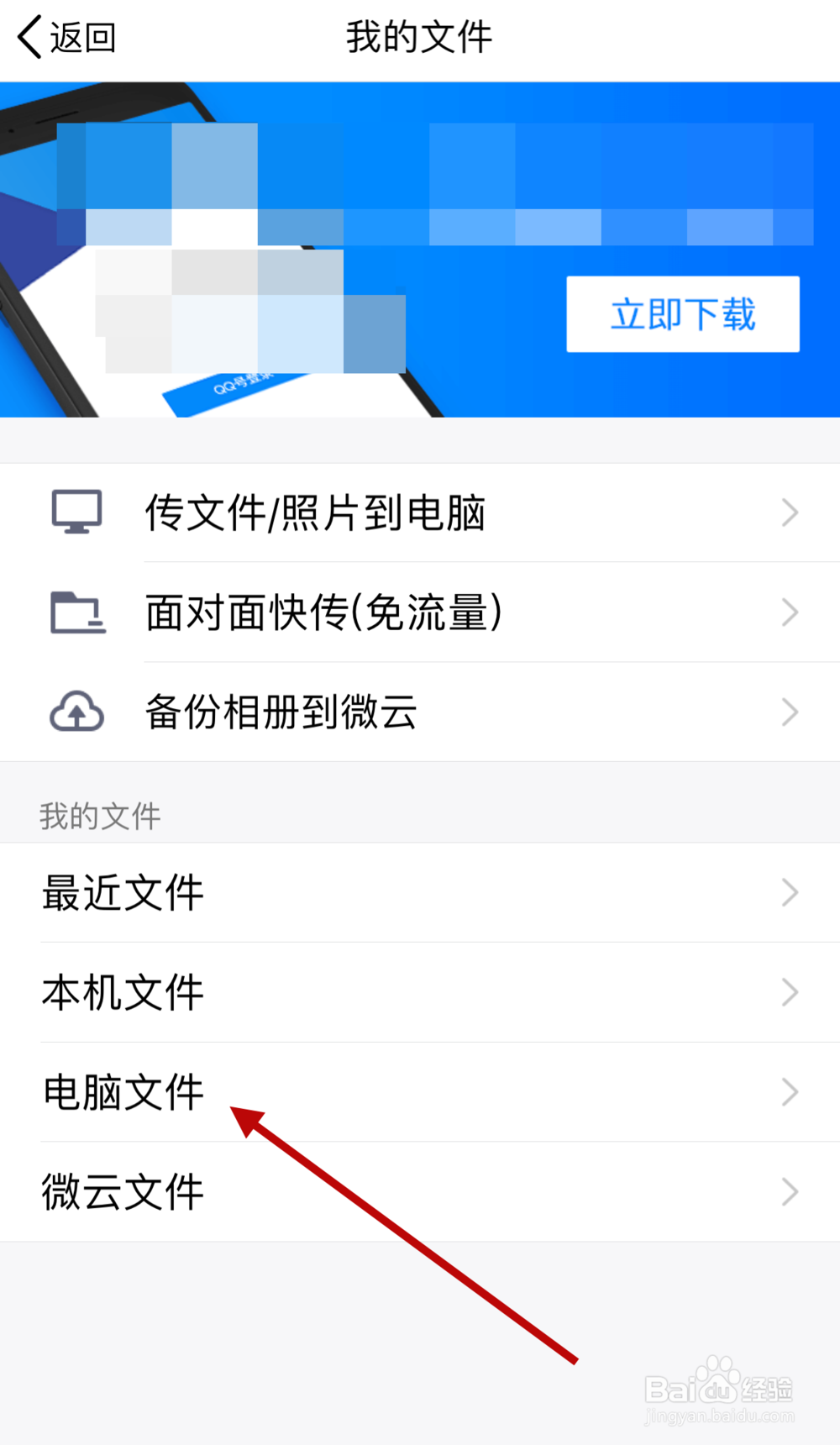Click the folder transfer icon beside 面对面快传
Viewport: 840px width, 1445px height.
pyautogui.click(x=76, y=612)
